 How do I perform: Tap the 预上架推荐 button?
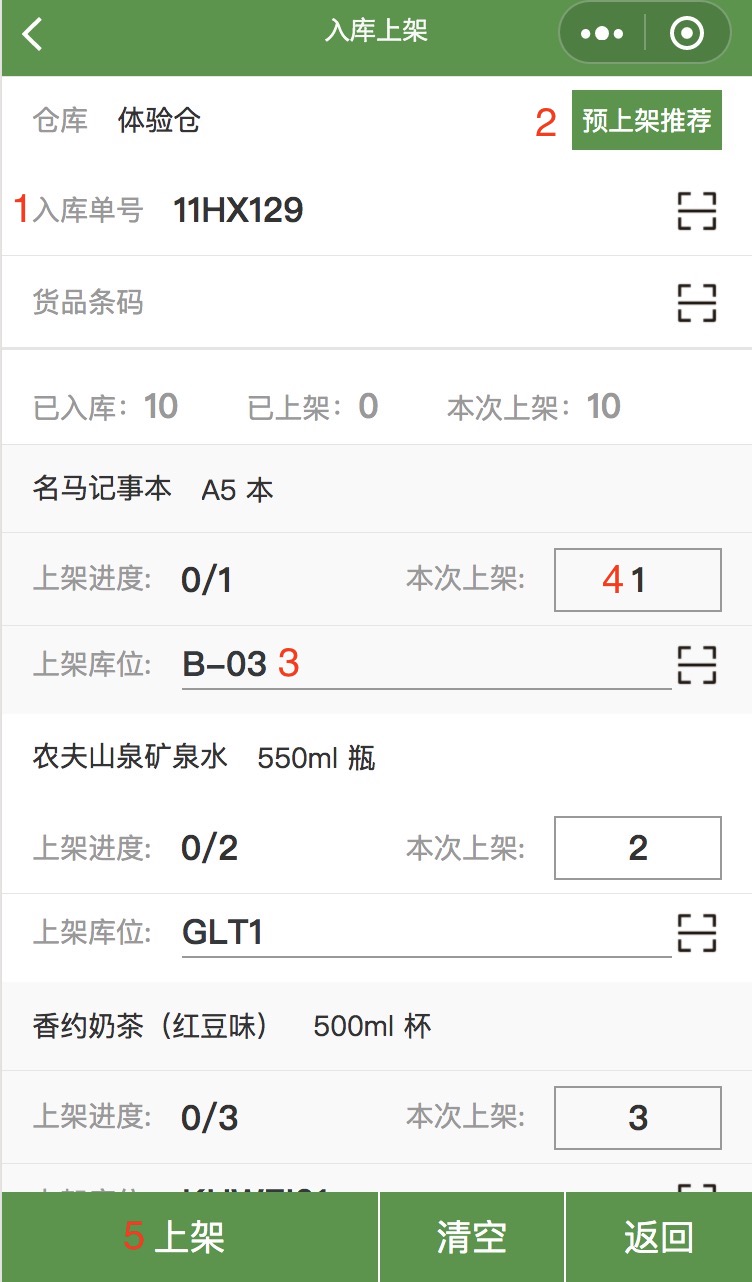647,120
